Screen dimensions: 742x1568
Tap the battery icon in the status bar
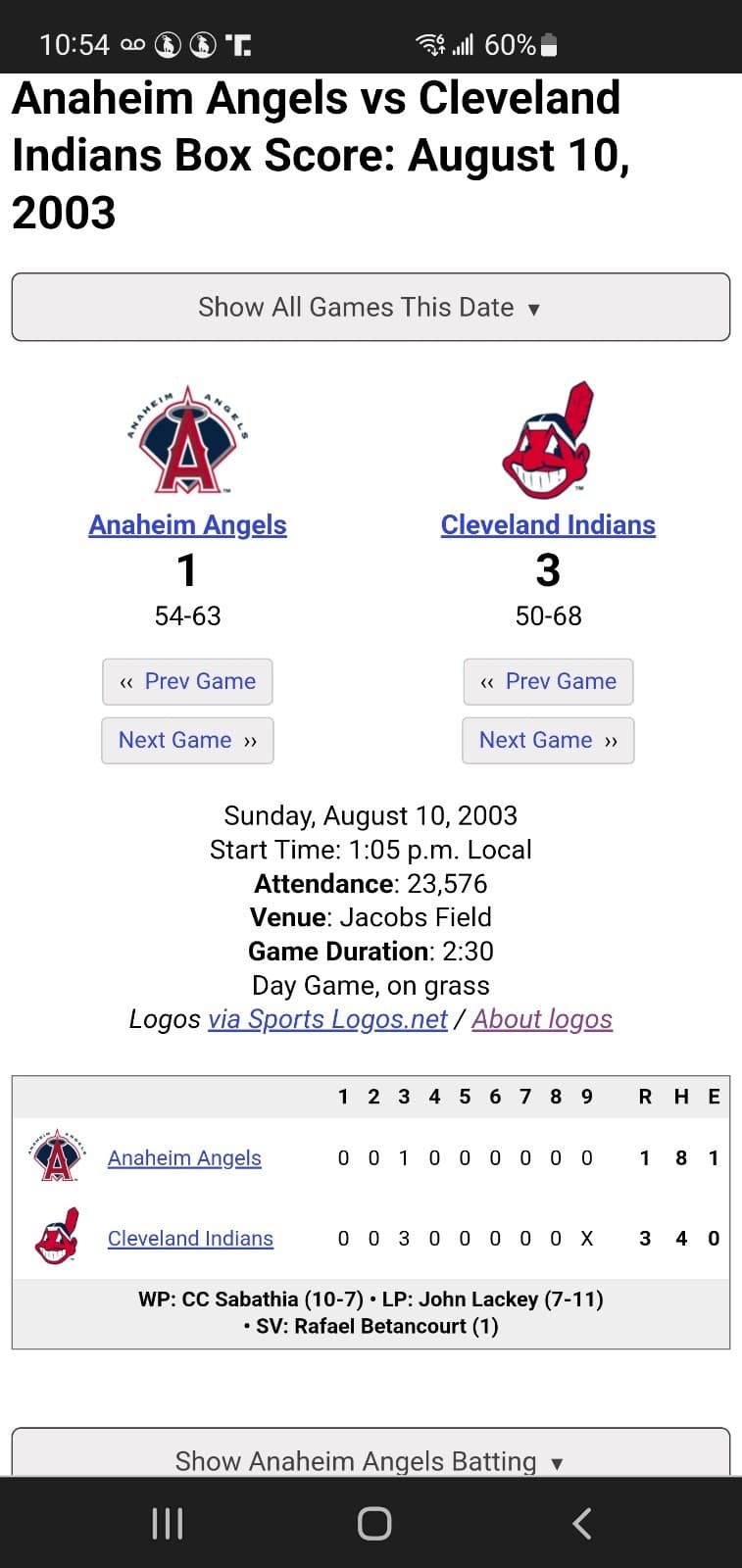[x=549, y=43]
